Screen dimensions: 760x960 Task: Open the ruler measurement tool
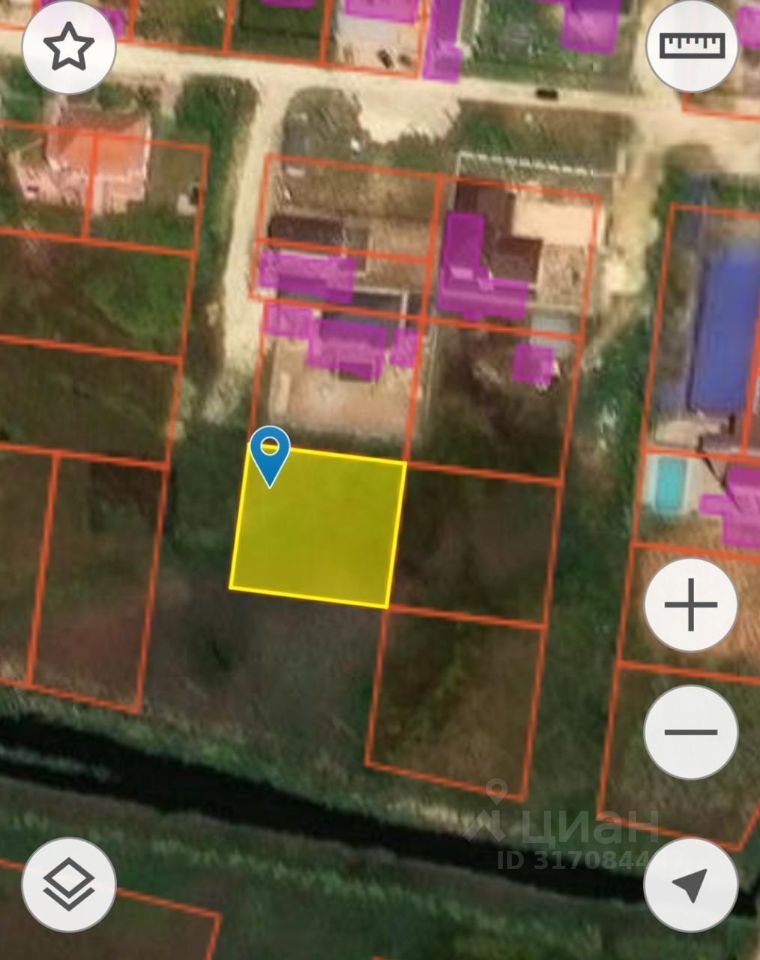click(691, 46)
